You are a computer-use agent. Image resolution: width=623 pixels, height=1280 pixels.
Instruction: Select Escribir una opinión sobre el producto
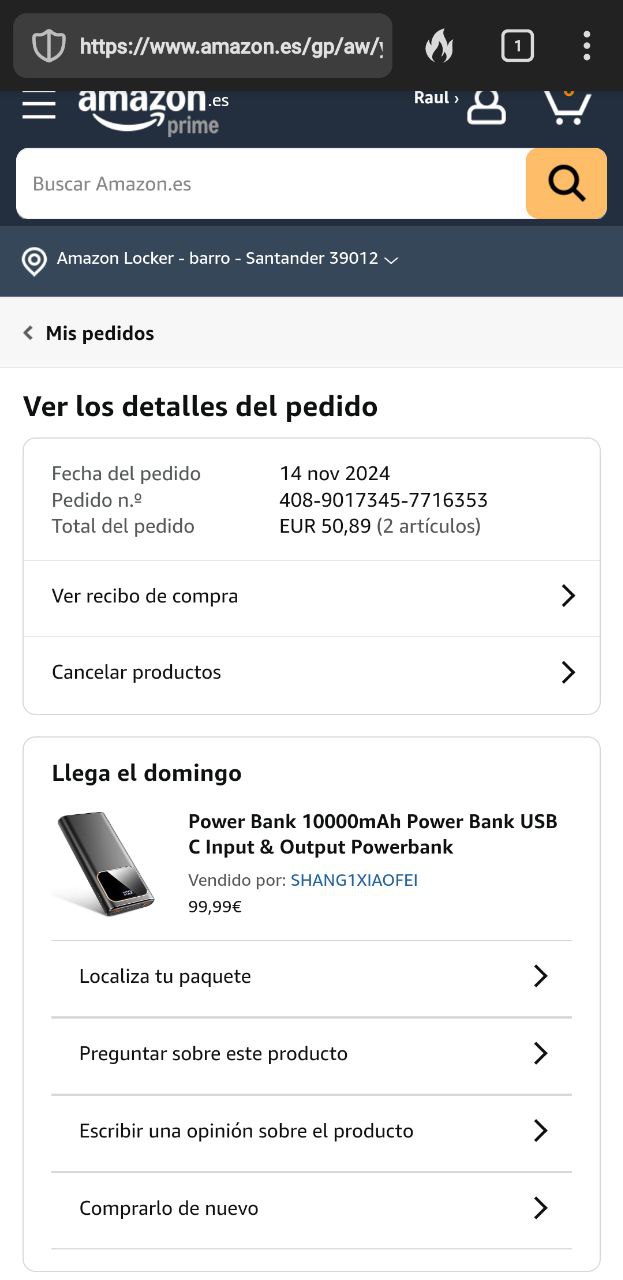coord(311,1131)
